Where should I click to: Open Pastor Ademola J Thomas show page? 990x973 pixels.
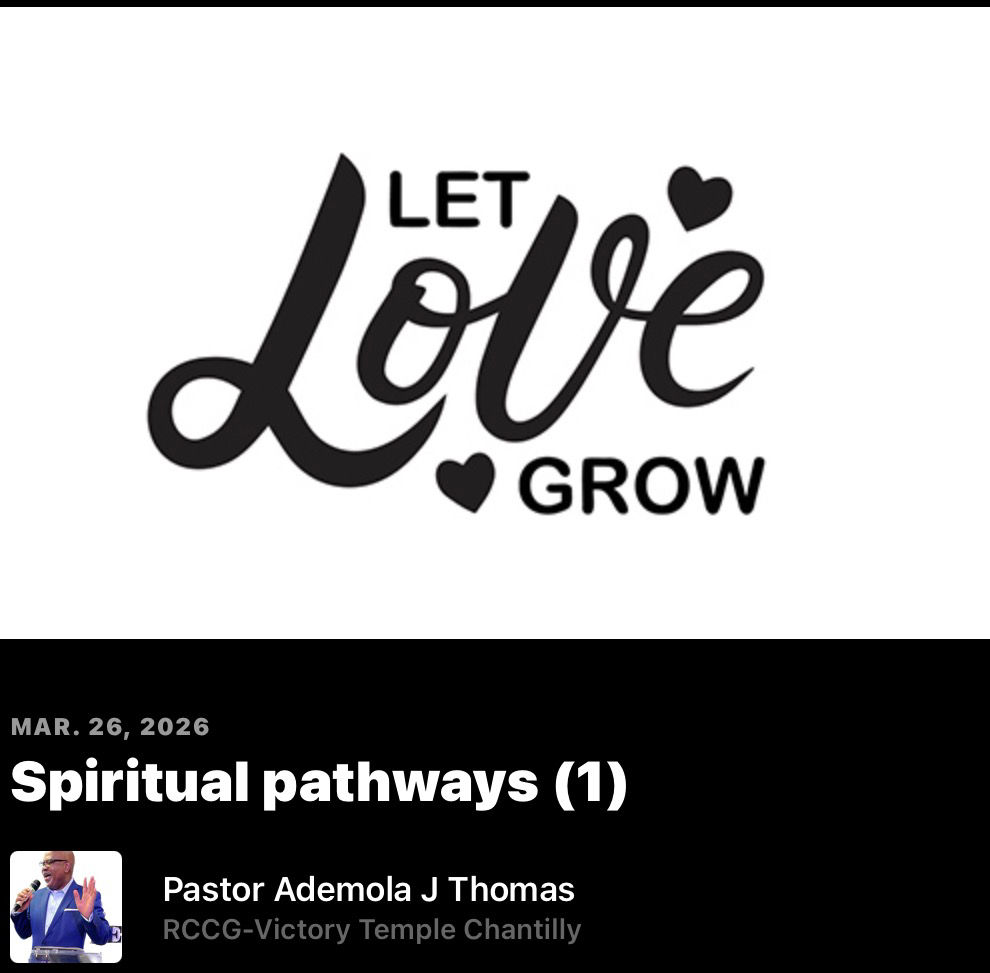point(368,889)
